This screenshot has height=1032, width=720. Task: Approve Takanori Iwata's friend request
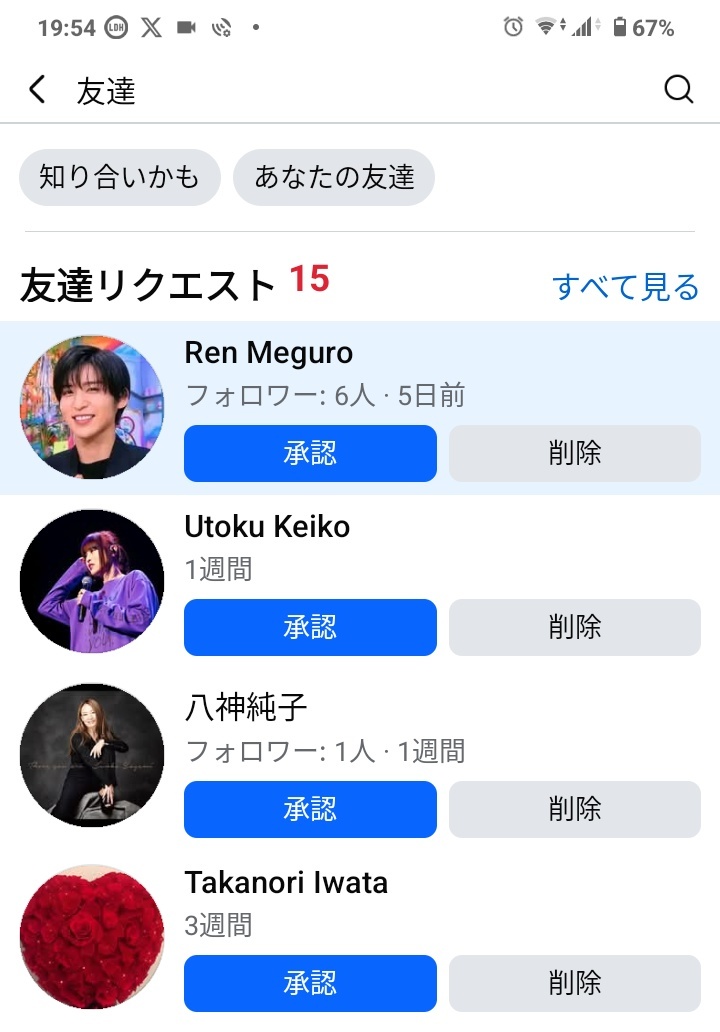(x=310, y=983)
